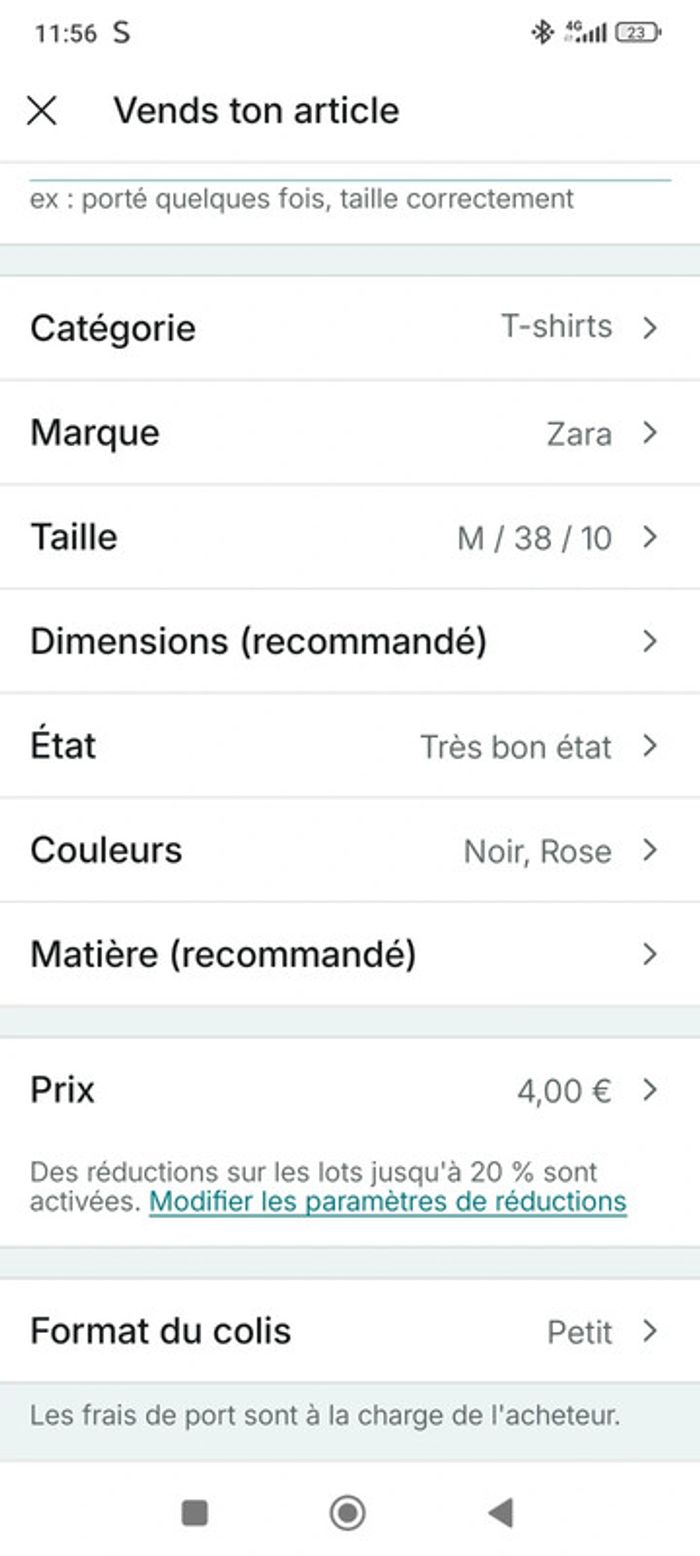Image resolution: width=700 pixels, height=1556 pixels.
Task: Open the Catégorie row
Action: pos(350,328)
